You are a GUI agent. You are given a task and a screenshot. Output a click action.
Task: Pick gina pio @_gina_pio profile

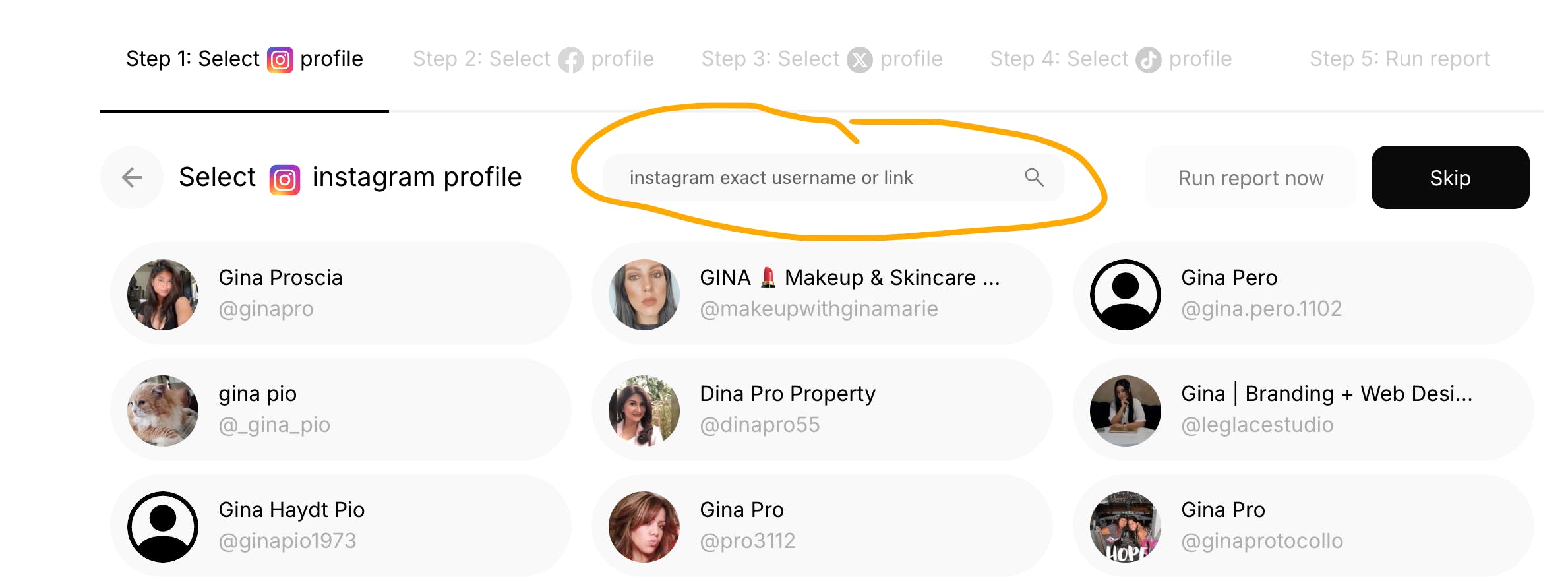click(340, 410)
